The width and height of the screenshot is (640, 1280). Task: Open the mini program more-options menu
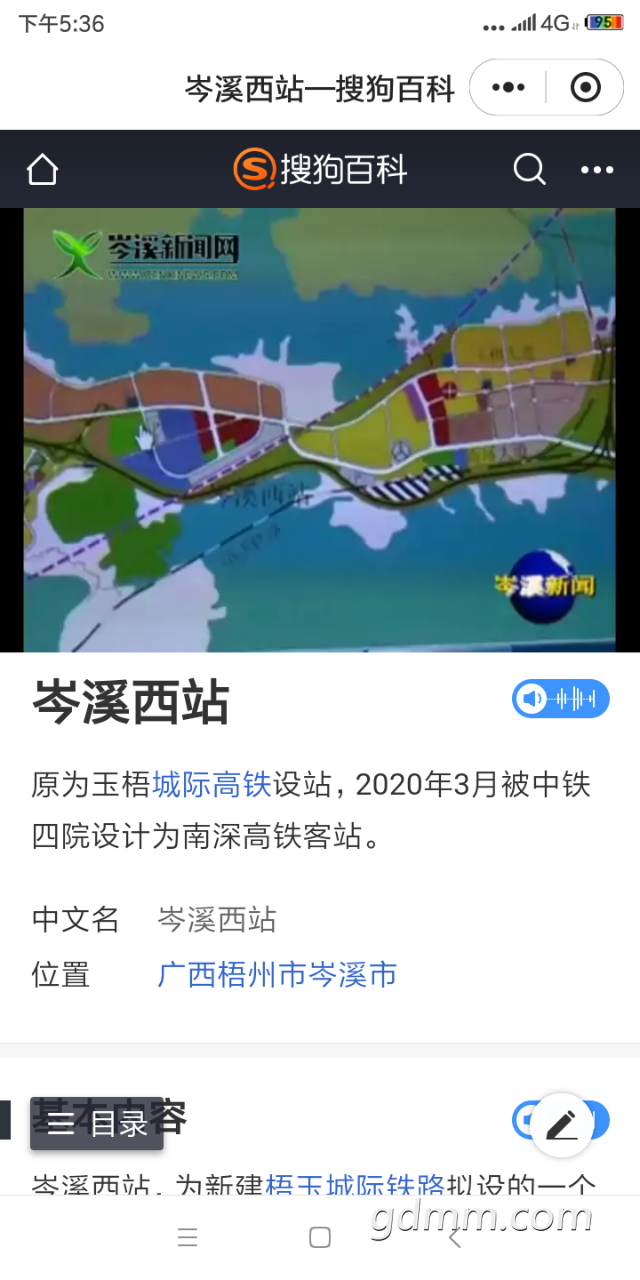coord(508,88)
